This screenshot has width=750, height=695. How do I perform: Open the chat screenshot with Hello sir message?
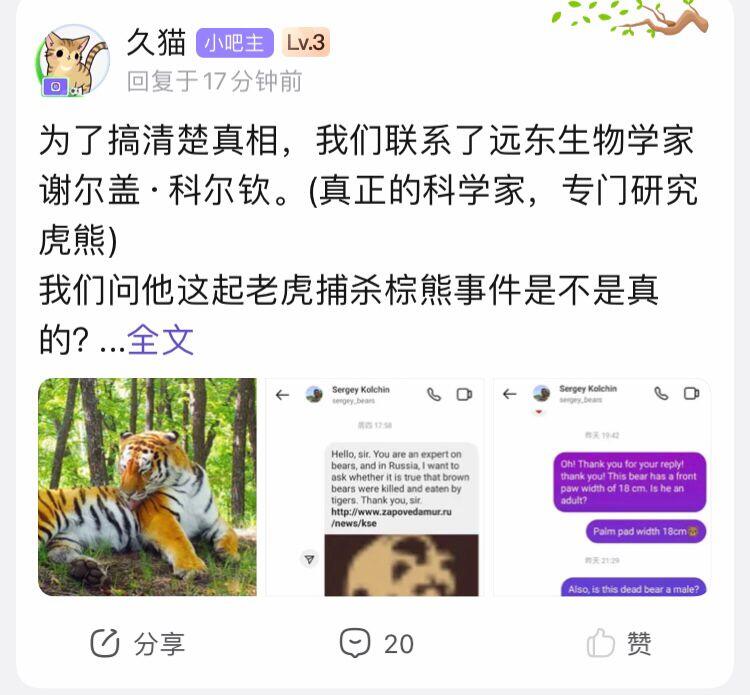(x=375, y=487)
